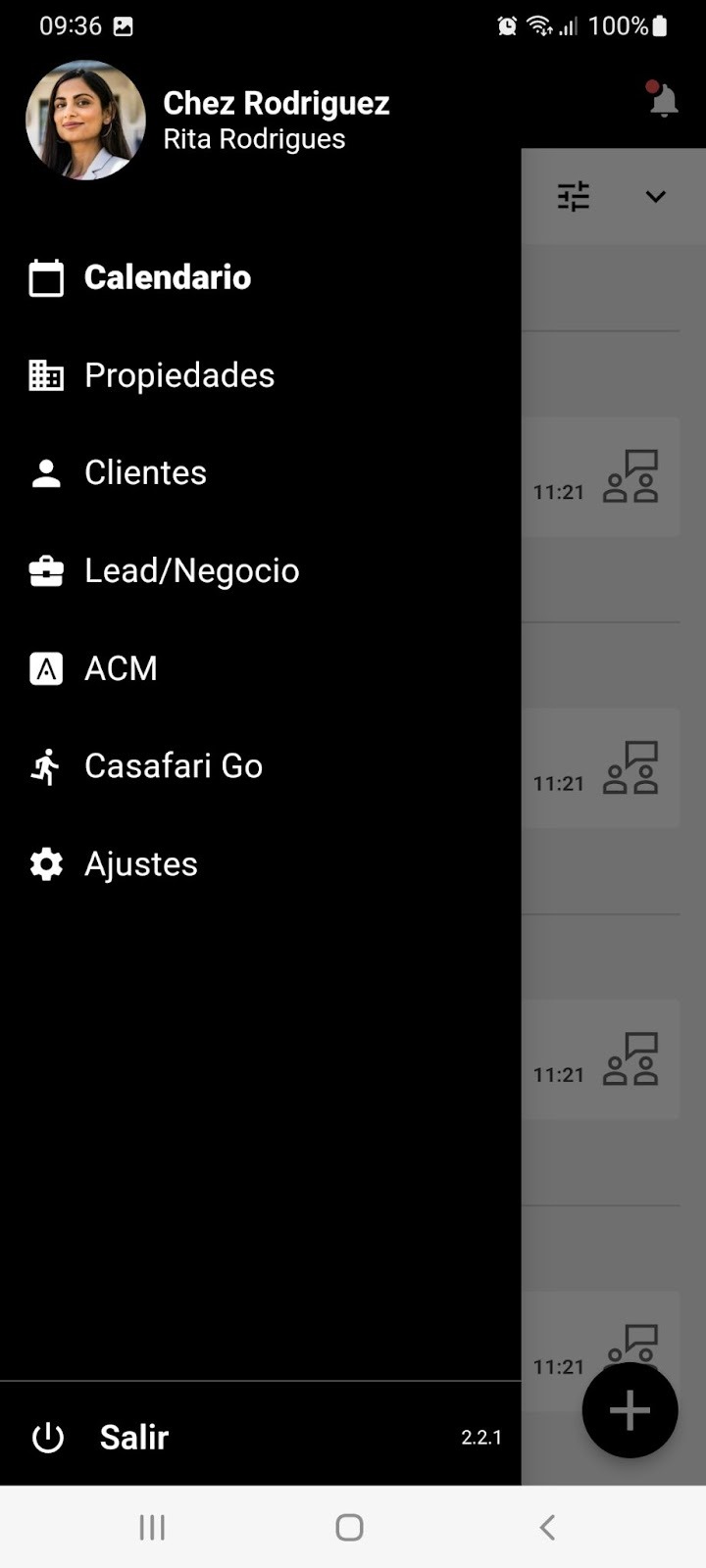Launch Casafari Go
This screenshot has width=706, height=1568.
click(x=260, y=766)
